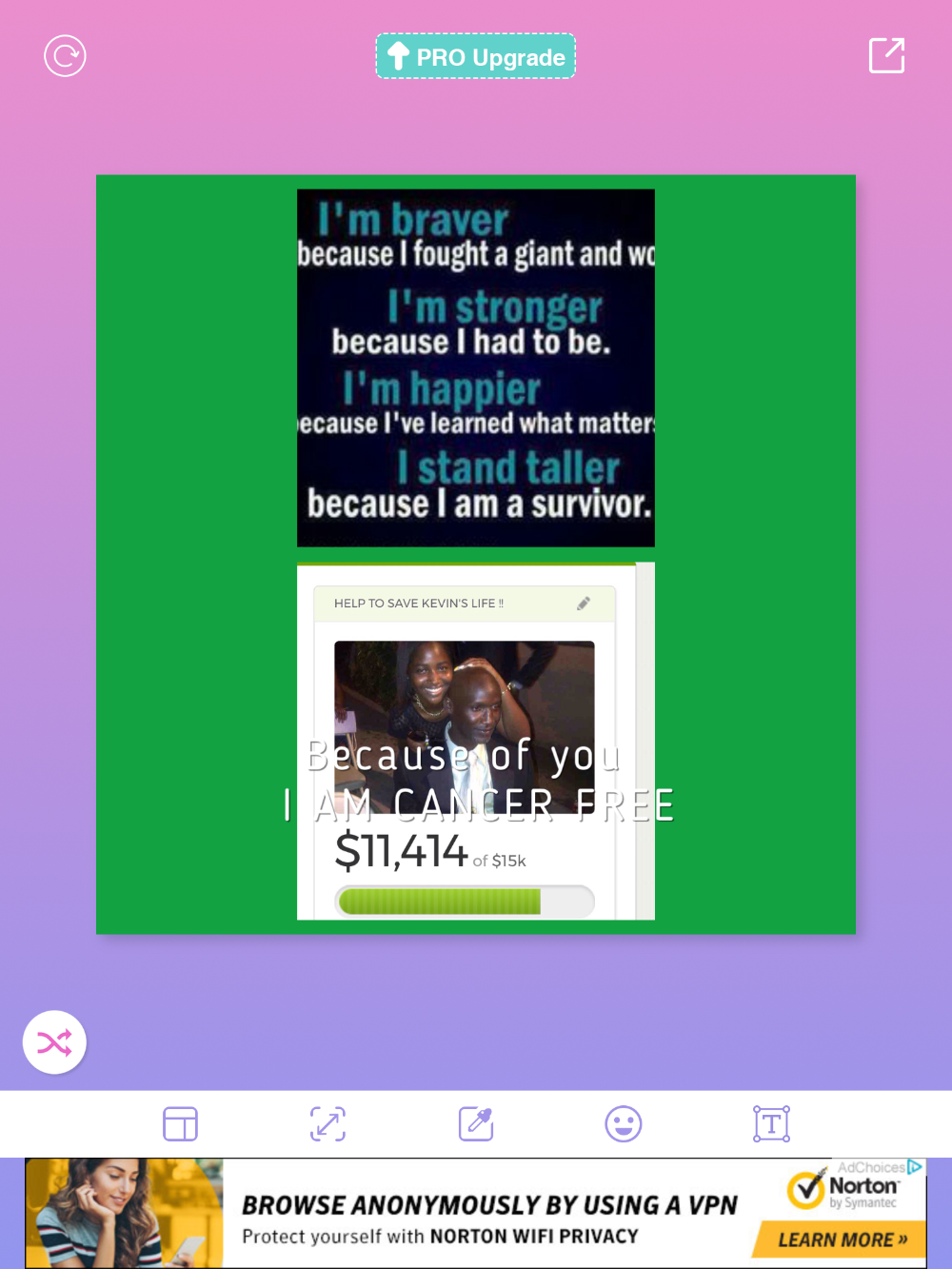The width and height of the screenshot is (952, 1269).
Task: Select the top survivor quote photo
Action: pyautogui.click(x=476, y=367)
